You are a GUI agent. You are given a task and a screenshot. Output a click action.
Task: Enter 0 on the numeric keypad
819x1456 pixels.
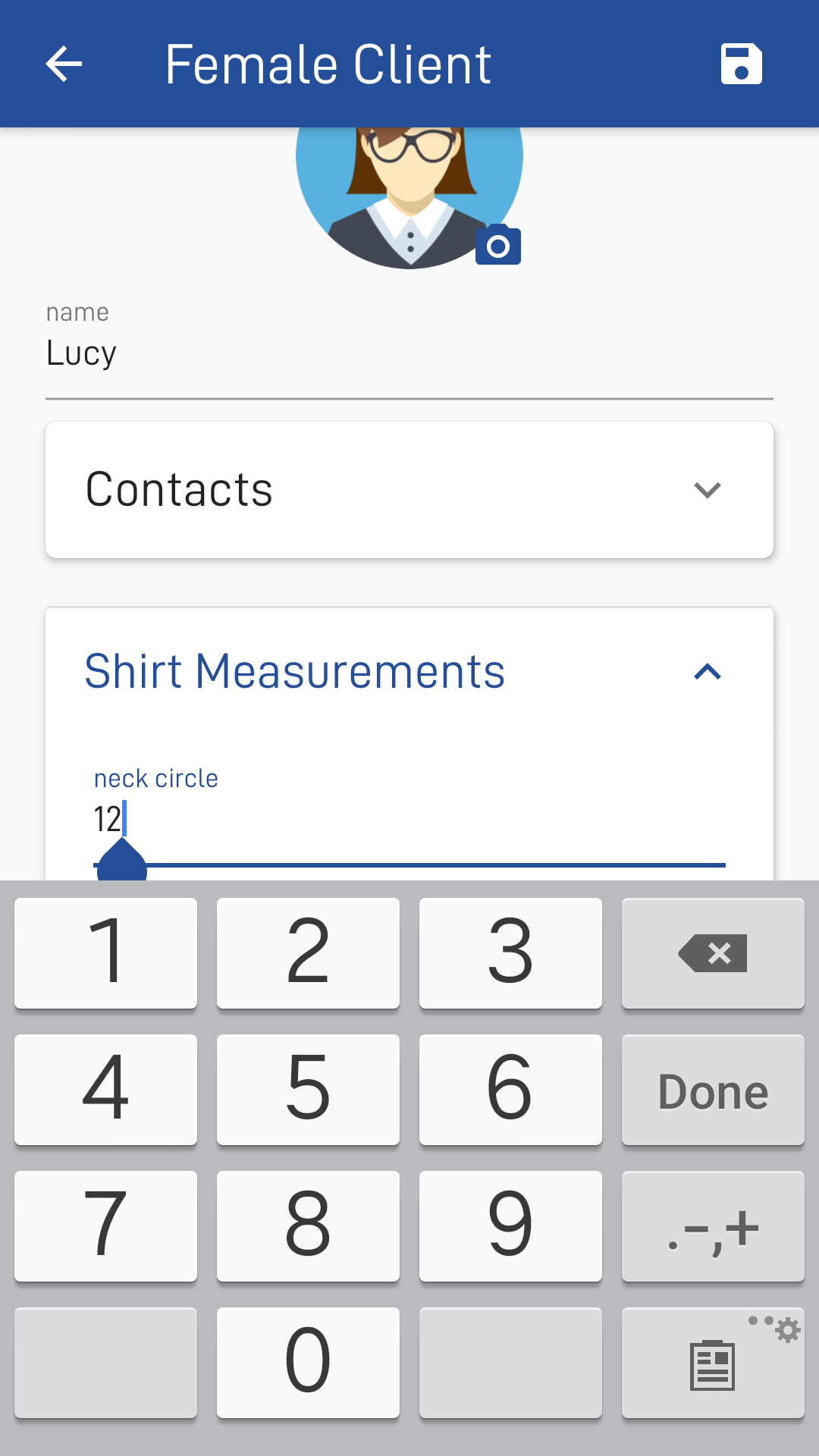[x=308, y=1363]
